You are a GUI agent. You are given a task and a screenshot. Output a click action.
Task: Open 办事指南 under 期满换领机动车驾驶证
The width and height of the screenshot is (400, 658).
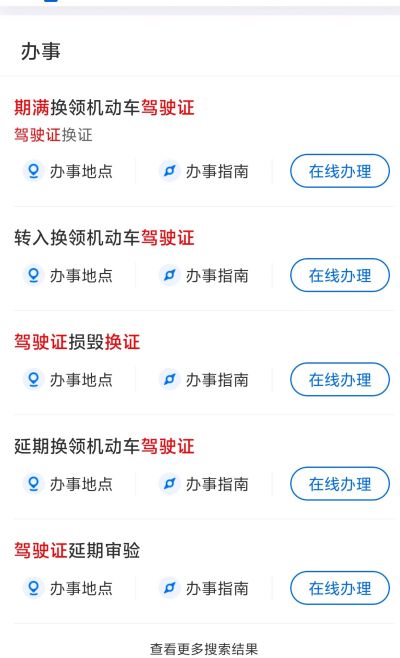point(204,171)
